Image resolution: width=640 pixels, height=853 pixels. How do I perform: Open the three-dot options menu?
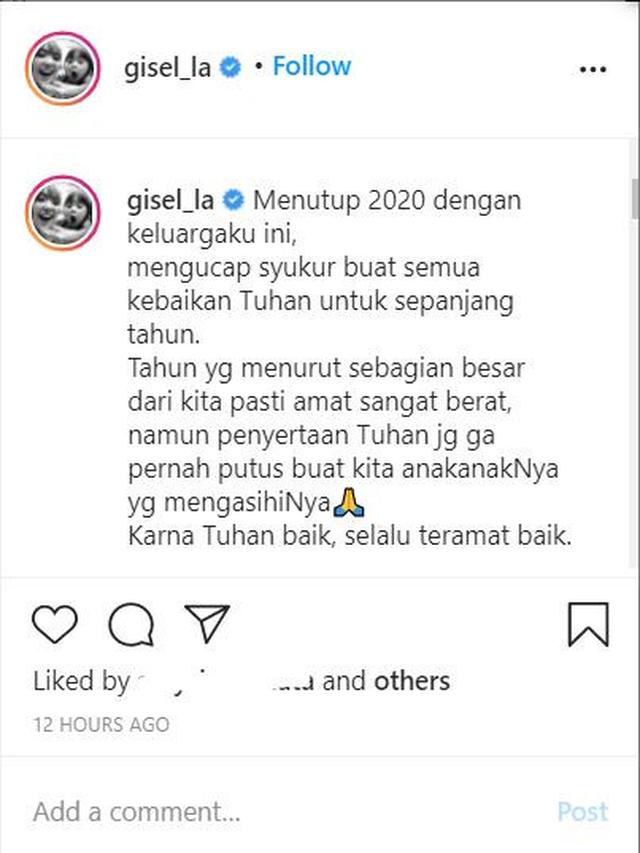pos(593,69)
